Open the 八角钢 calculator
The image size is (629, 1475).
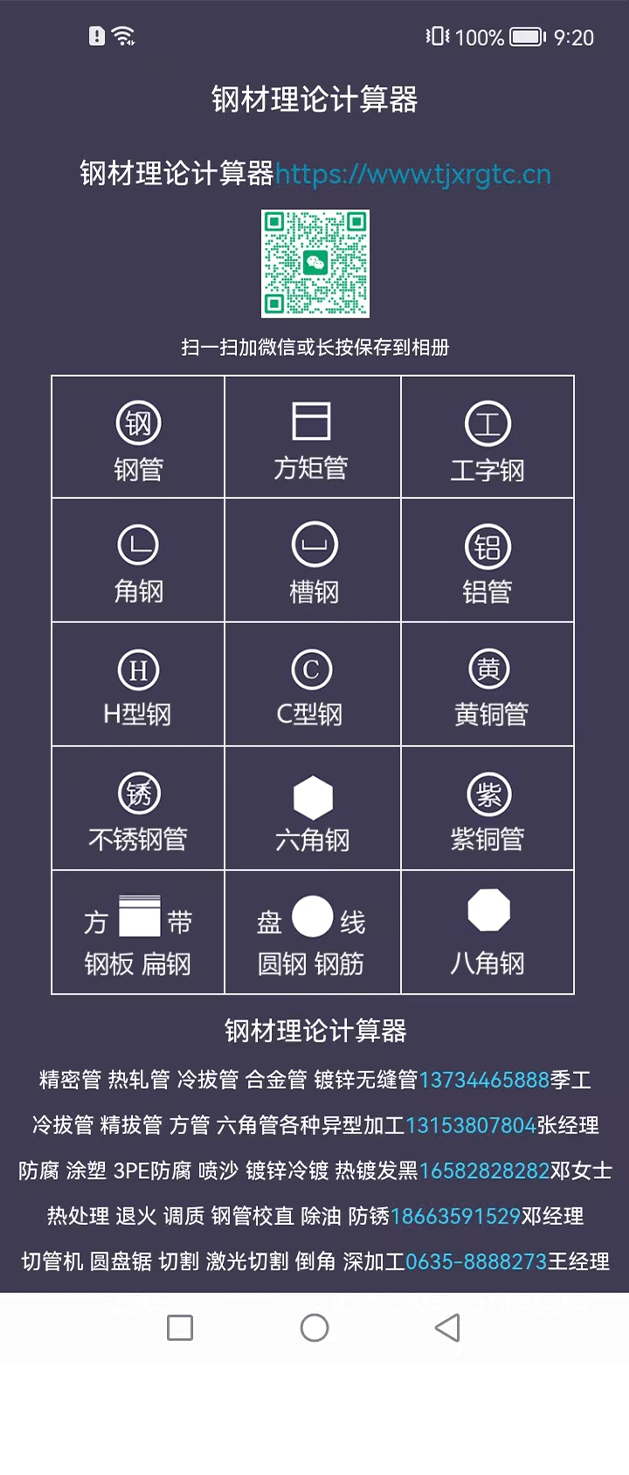pos(487,933)
